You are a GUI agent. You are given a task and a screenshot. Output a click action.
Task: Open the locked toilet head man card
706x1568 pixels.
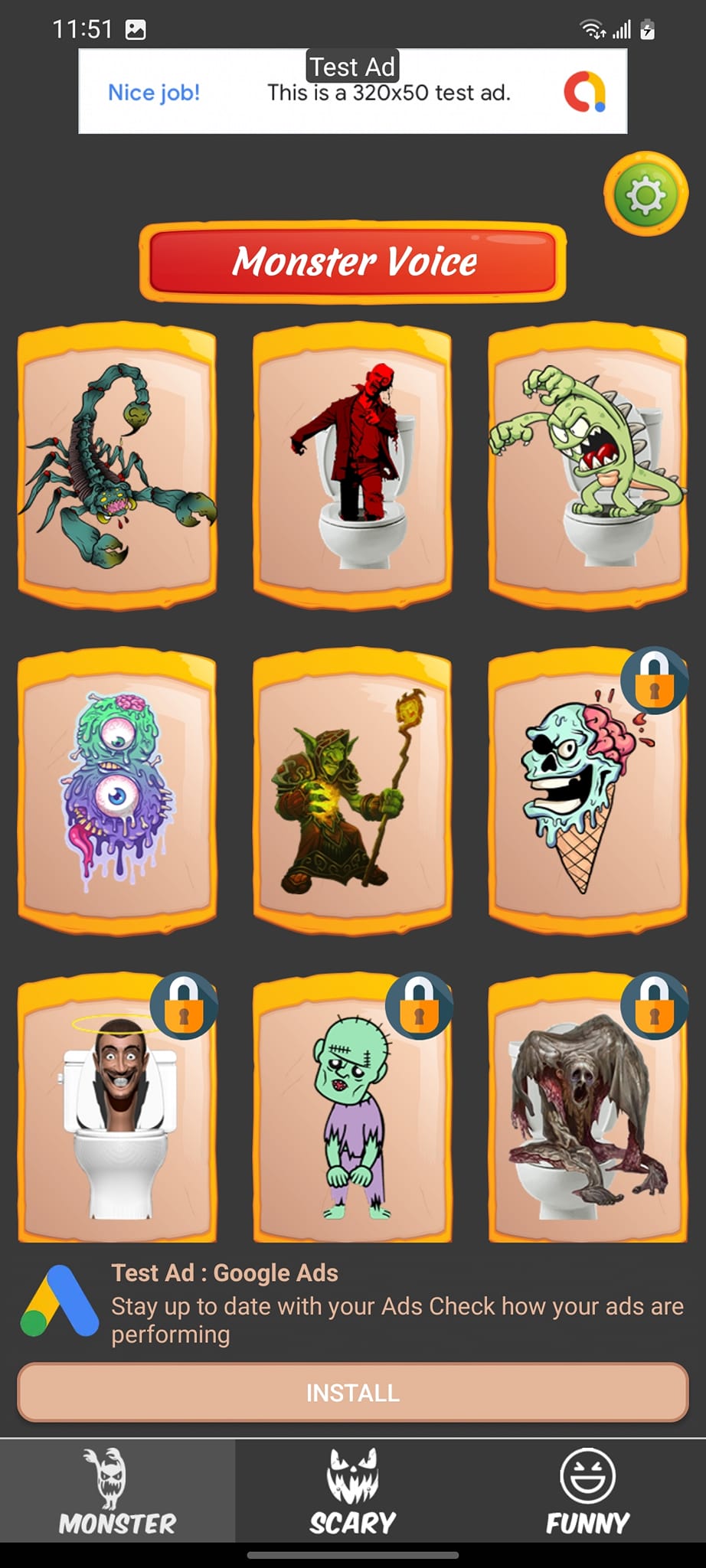[117, 1110]
